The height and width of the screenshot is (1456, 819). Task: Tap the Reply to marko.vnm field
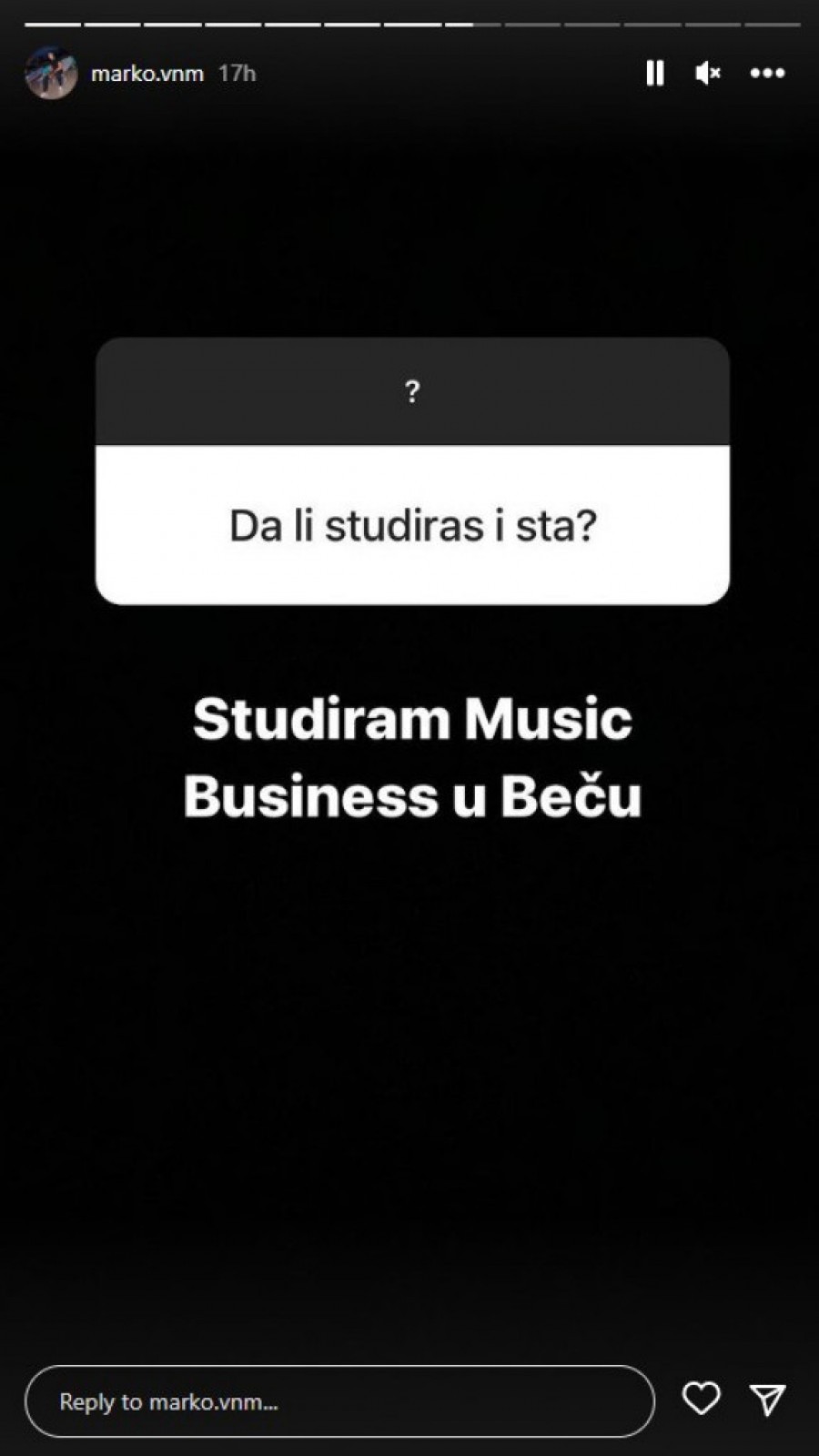click(339, 1401)
